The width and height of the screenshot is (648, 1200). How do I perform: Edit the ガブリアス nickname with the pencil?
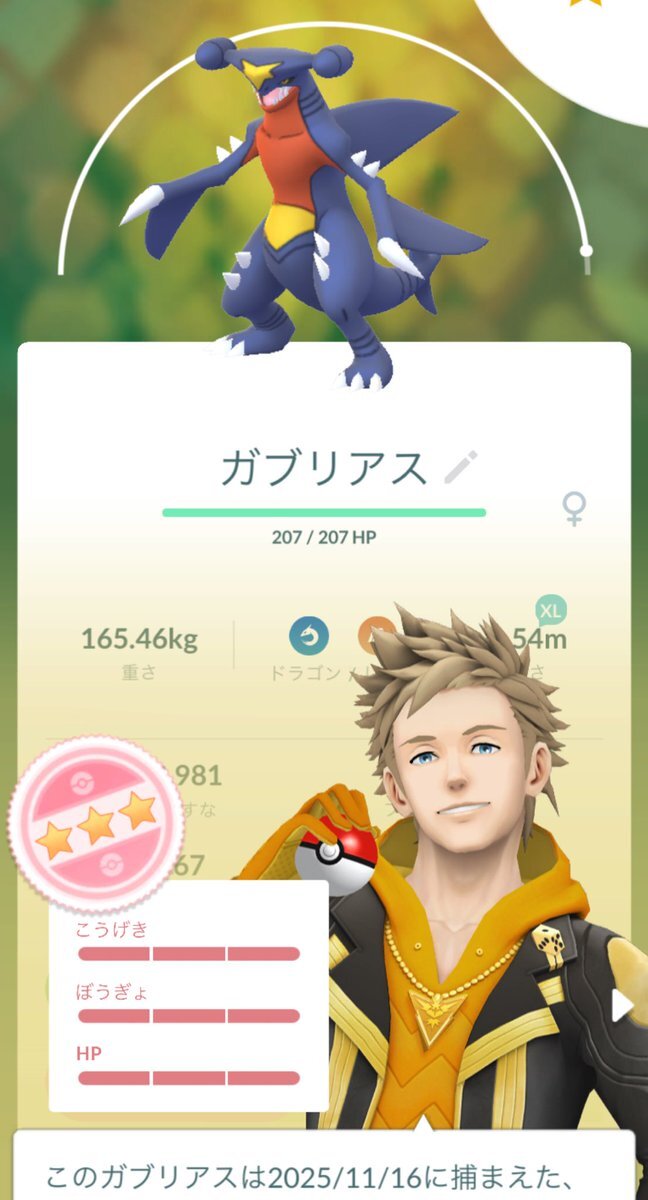coord(461,466)
